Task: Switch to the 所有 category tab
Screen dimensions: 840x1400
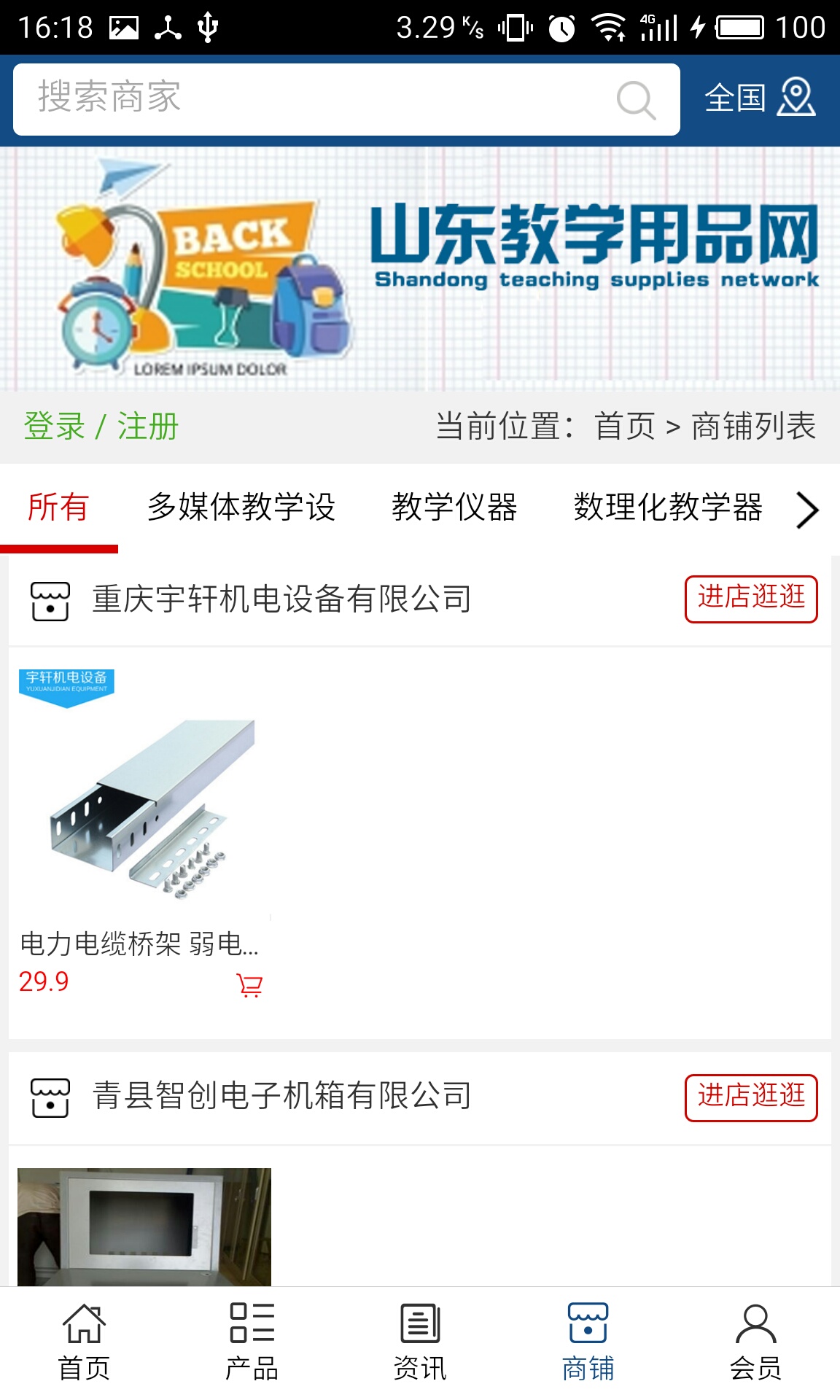Action: (61, 510)
